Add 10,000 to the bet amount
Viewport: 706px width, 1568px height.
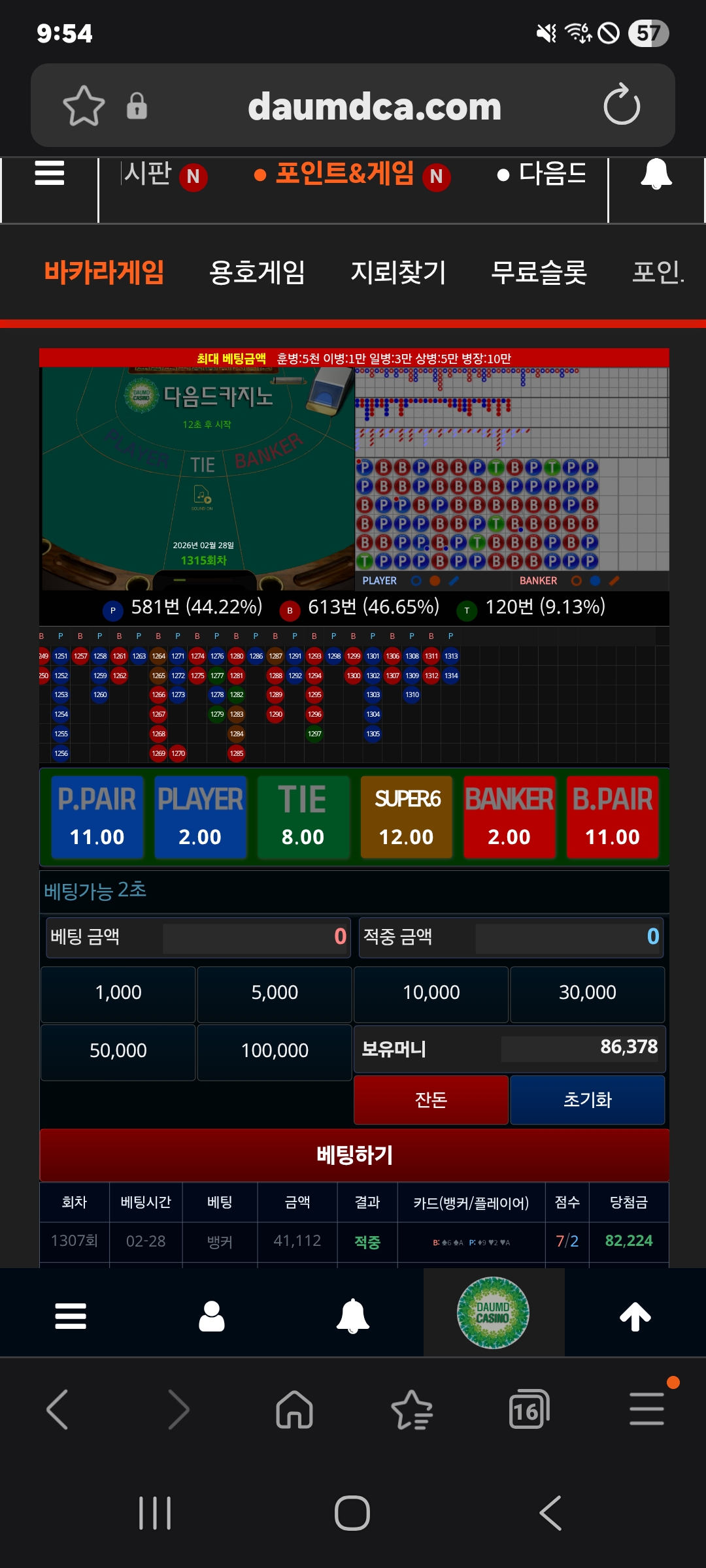[431, 993]
